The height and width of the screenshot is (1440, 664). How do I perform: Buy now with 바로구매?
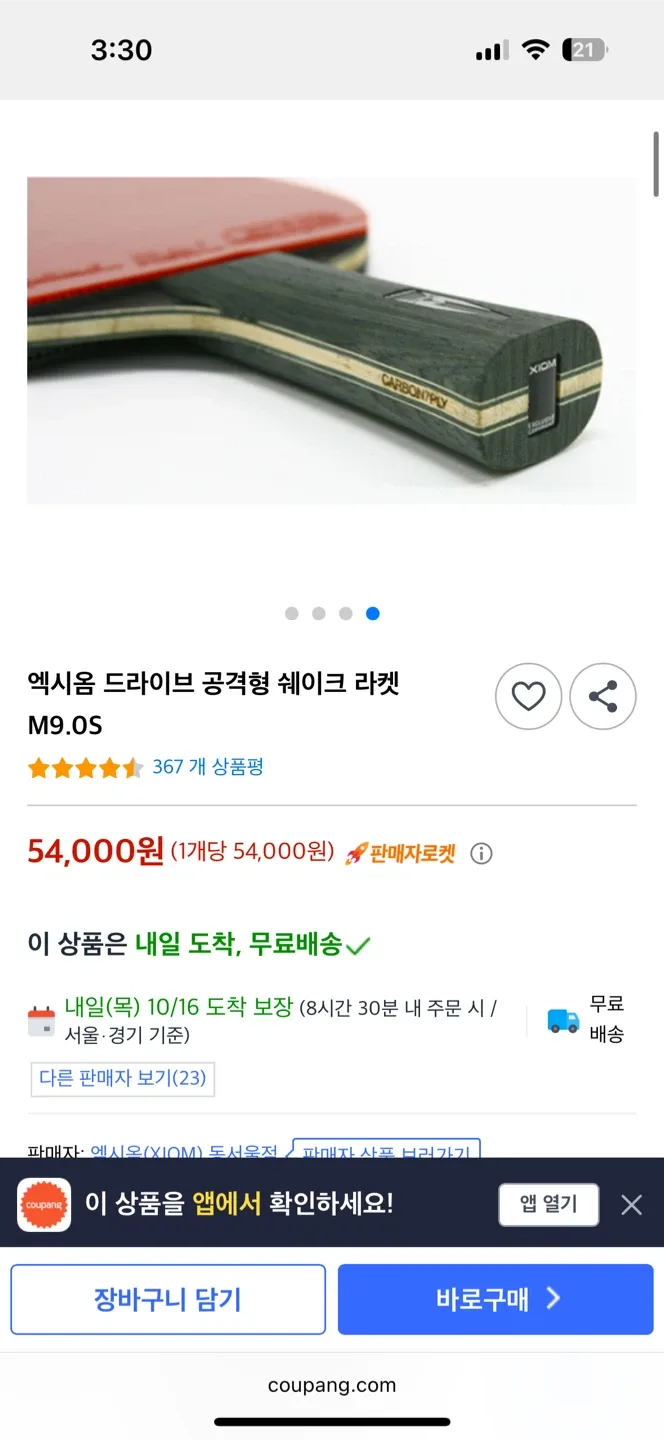click(x=496, y=1299)
